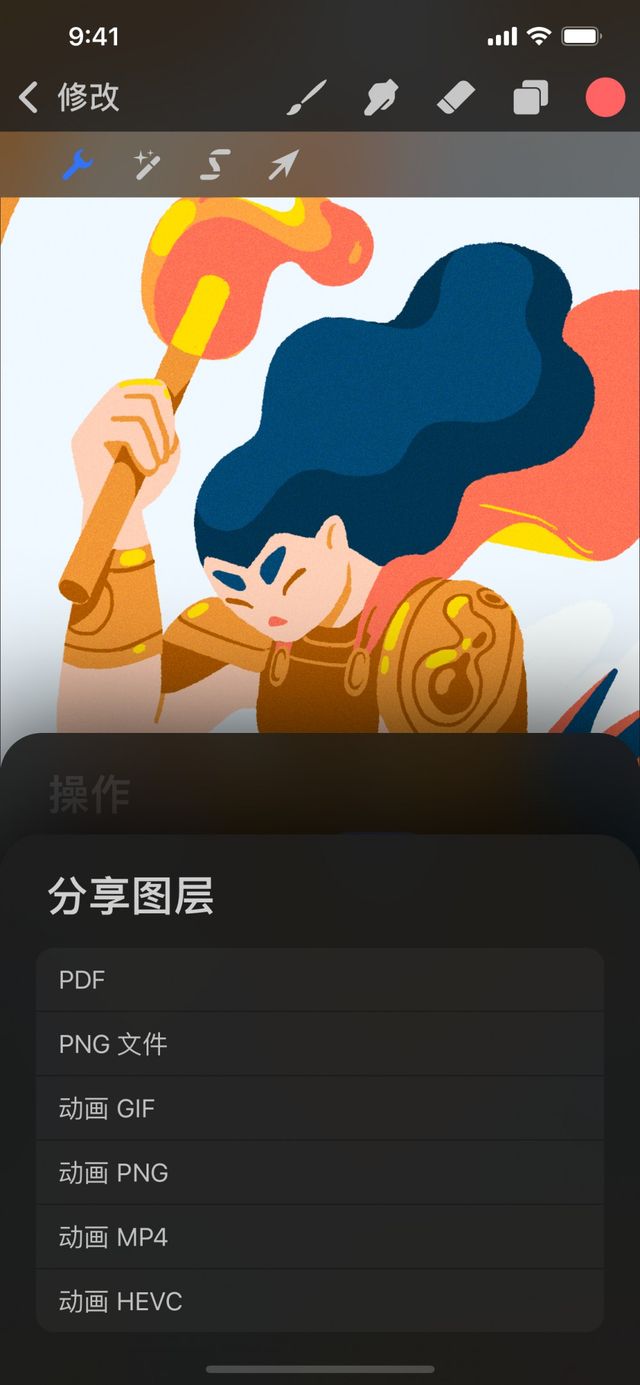Export layers as PNG 文件

click(x=320, y=1044)
